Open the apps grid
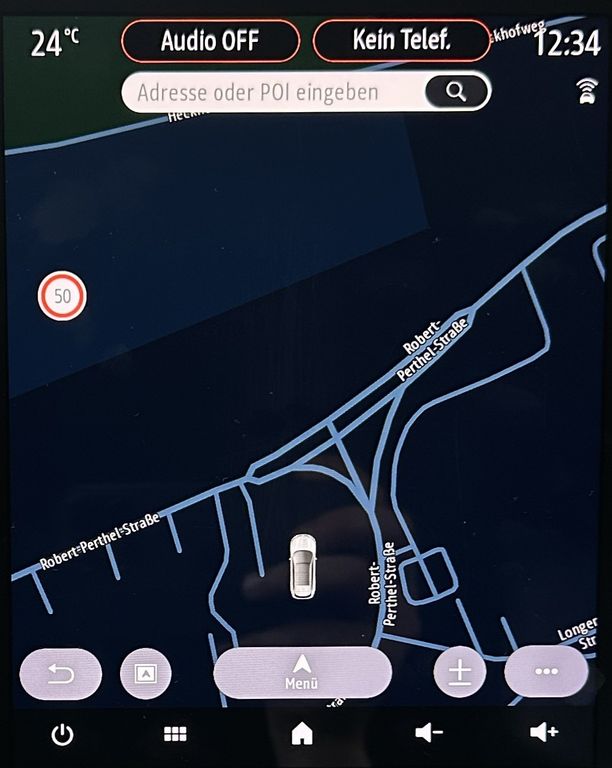Viewport: 612px width, 768px height. 175,734
